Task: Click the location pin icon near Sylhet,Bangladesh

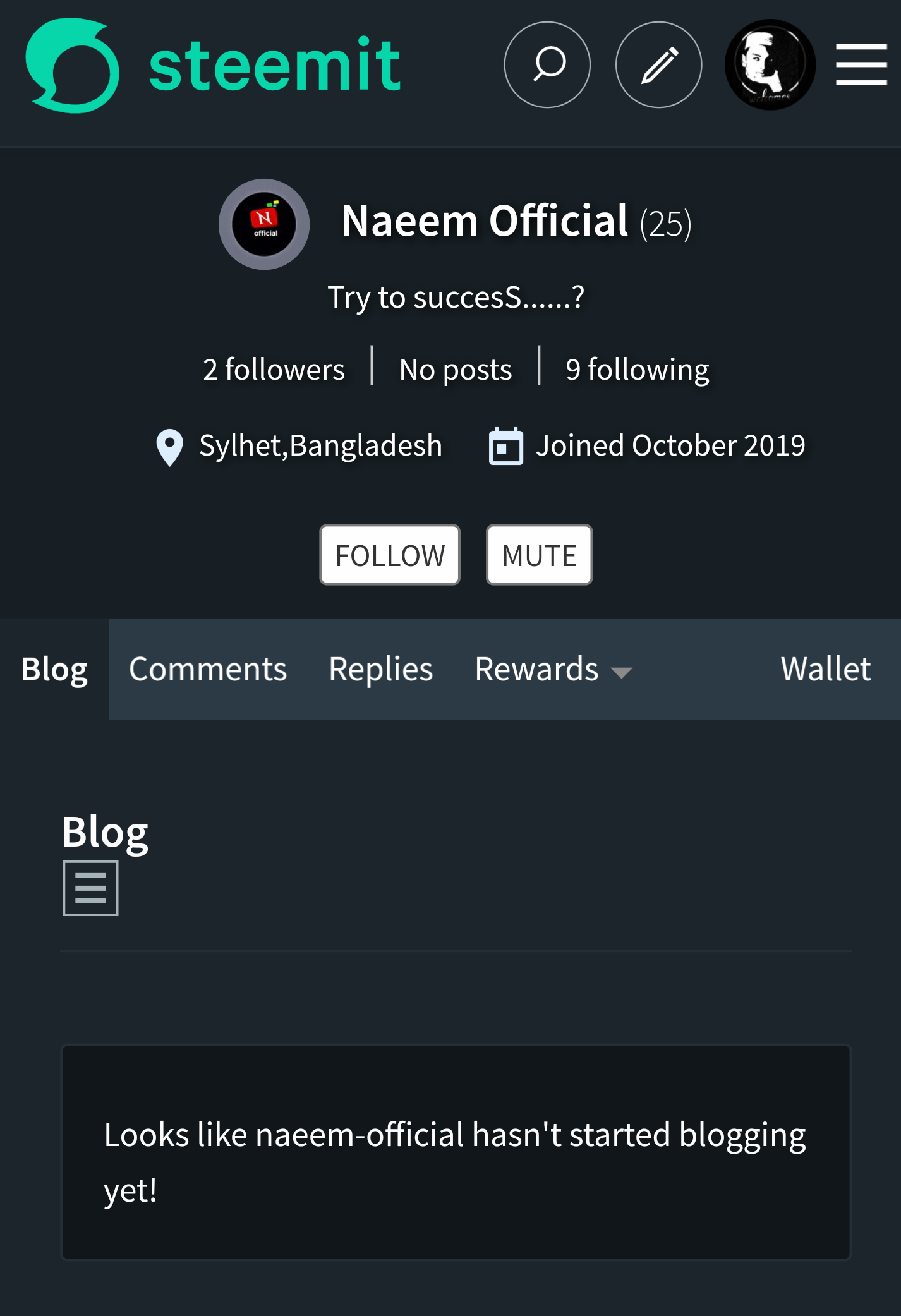Action: (x=169, y=447)
